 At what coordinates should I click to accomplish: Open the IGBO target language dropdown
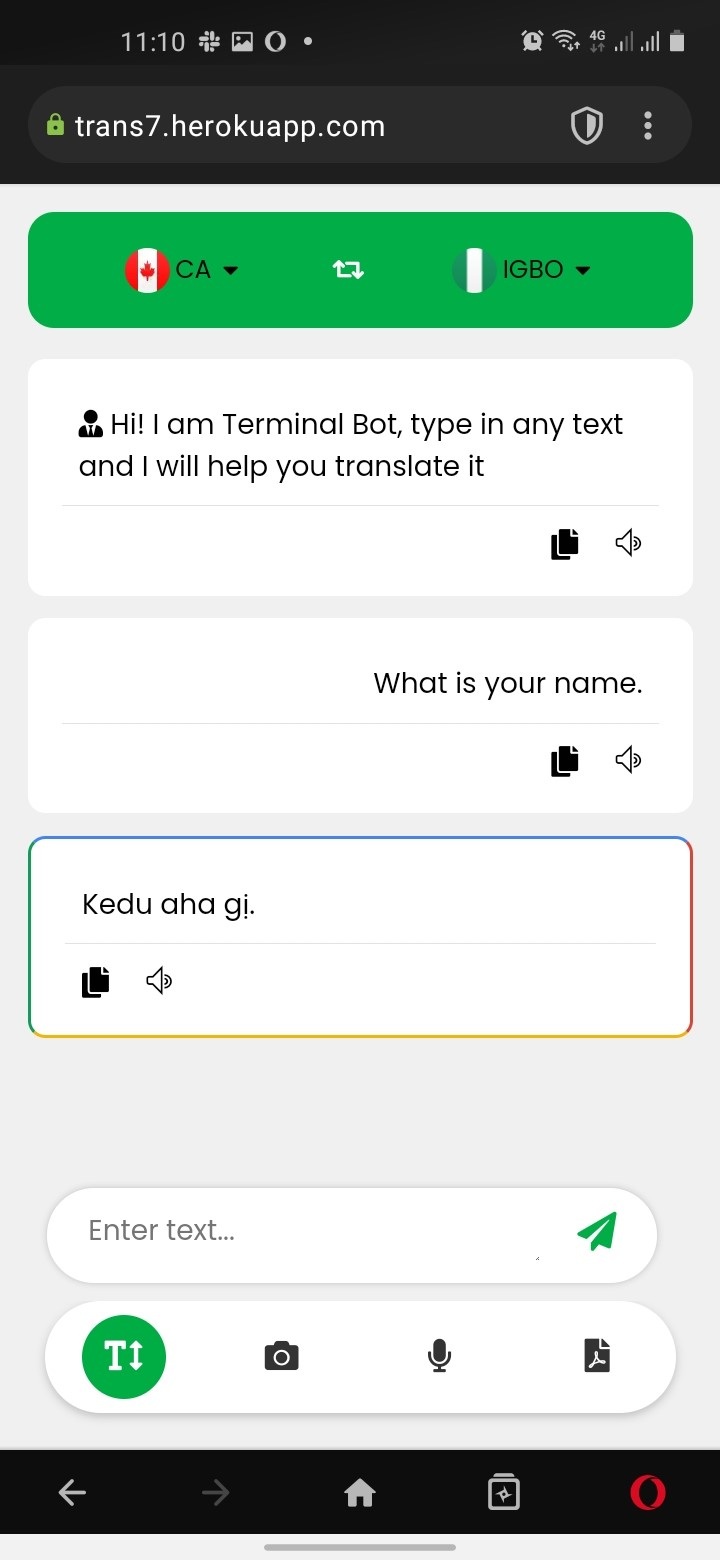tap(521, 270)
